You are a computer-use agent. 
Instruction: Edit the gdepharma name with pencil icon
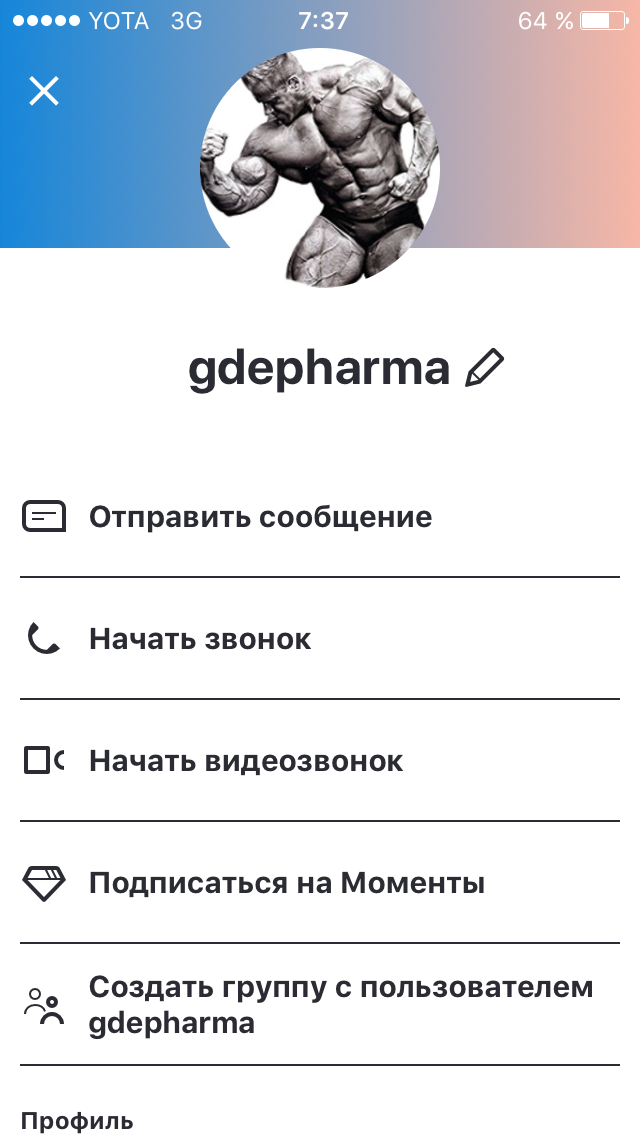[485, 369]
